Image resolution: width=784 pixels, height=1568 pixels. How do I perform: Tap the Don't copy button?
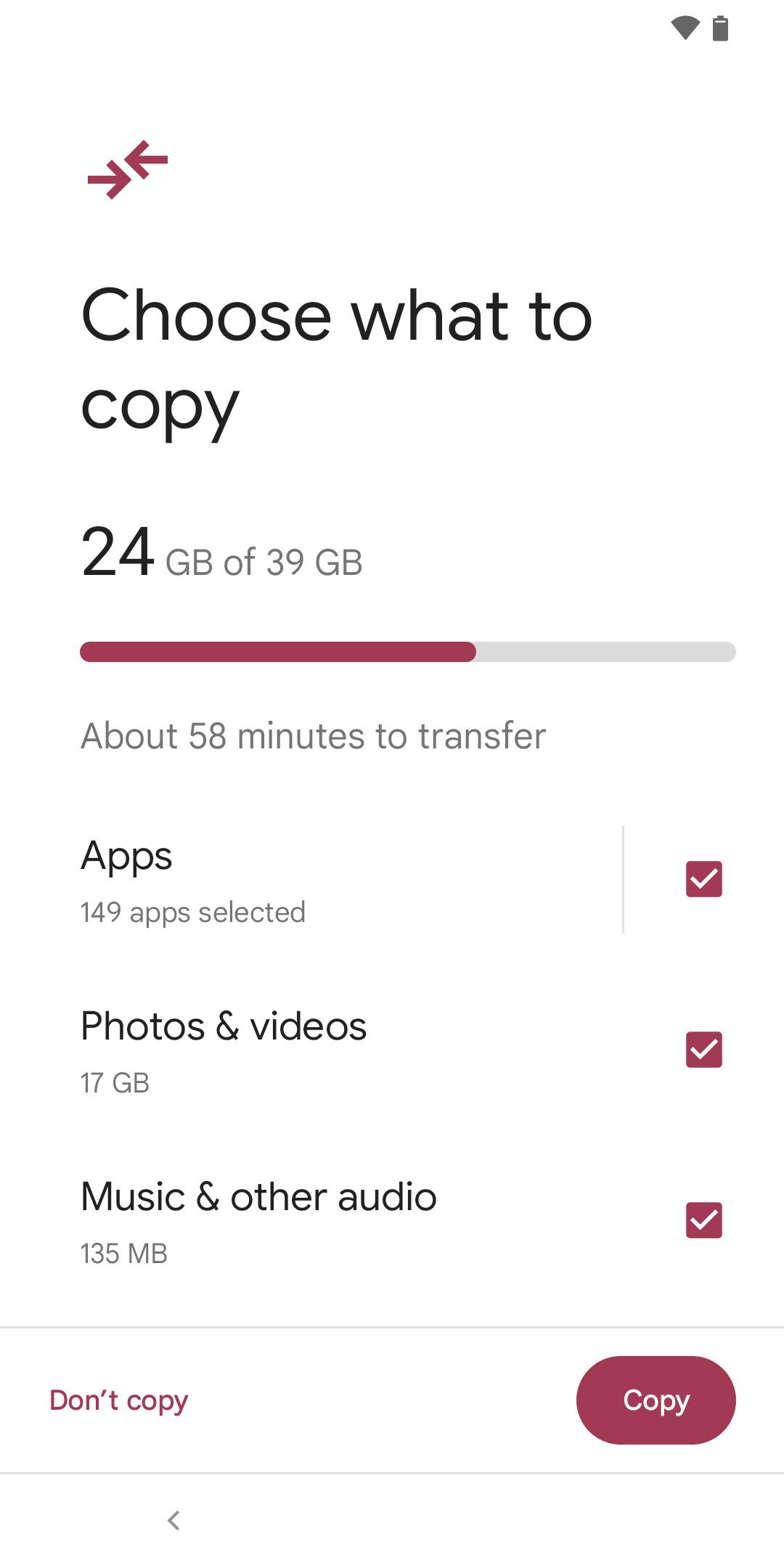[x=119, y=1400]
